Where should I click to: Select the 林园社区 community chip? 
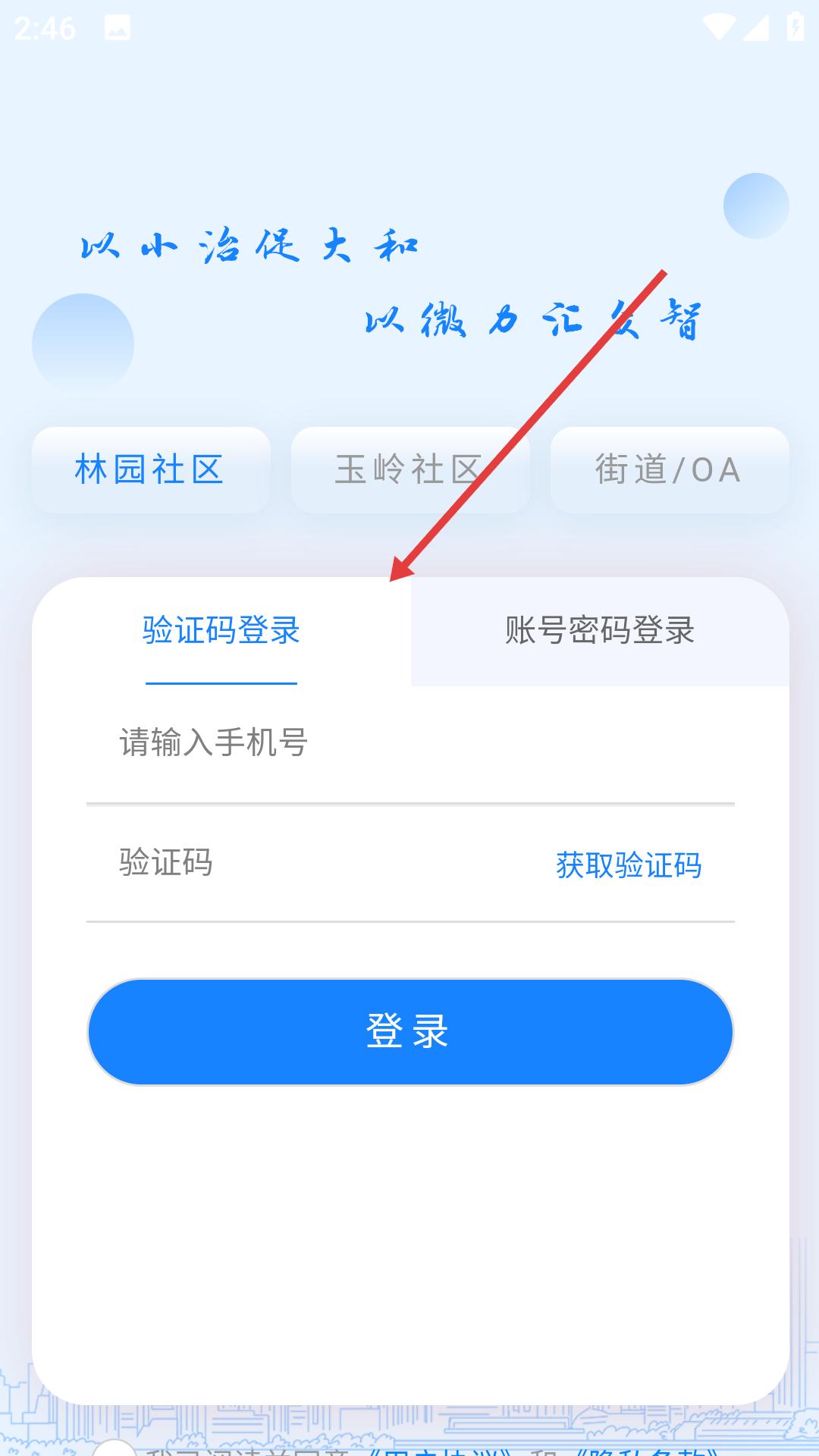tap(150, 469)
